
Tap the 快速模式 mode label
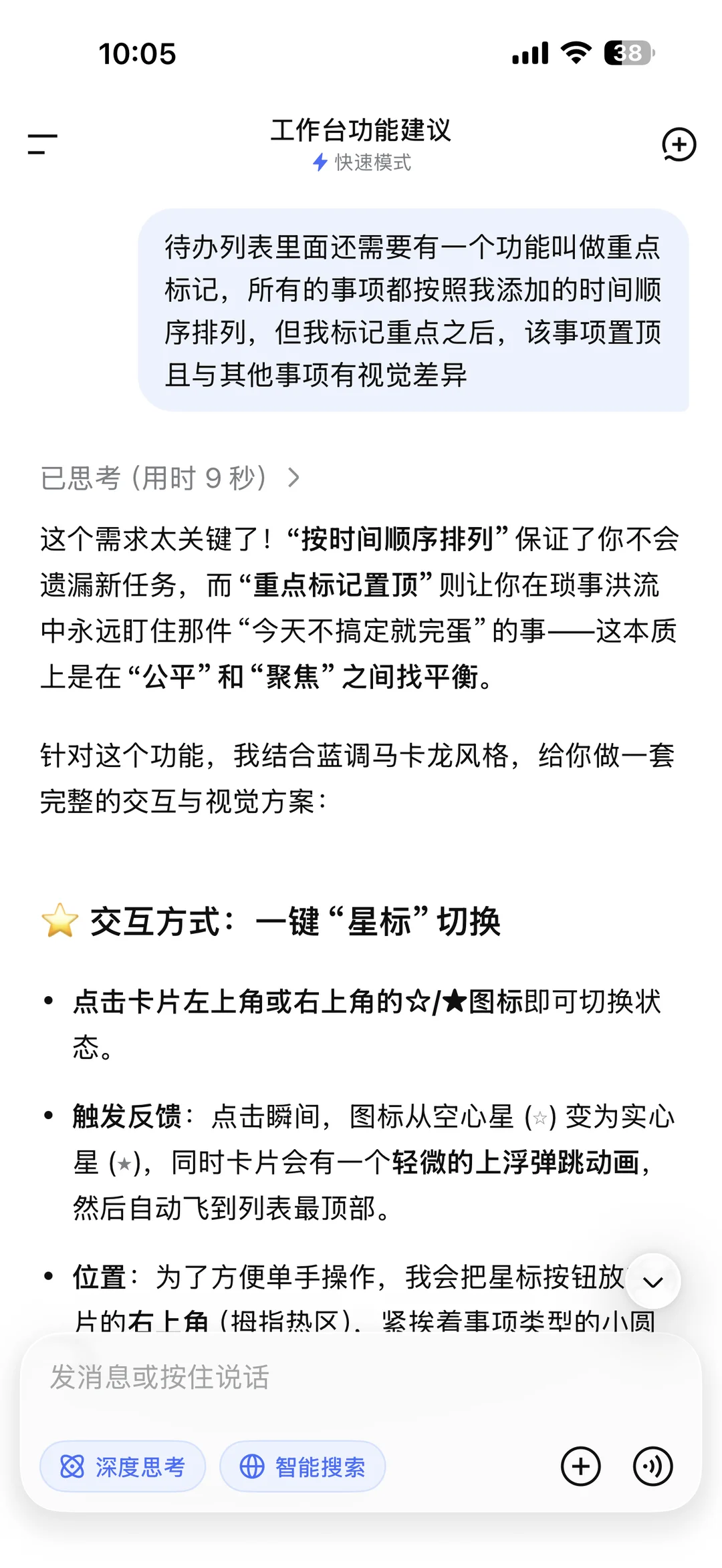pos(362,162)
